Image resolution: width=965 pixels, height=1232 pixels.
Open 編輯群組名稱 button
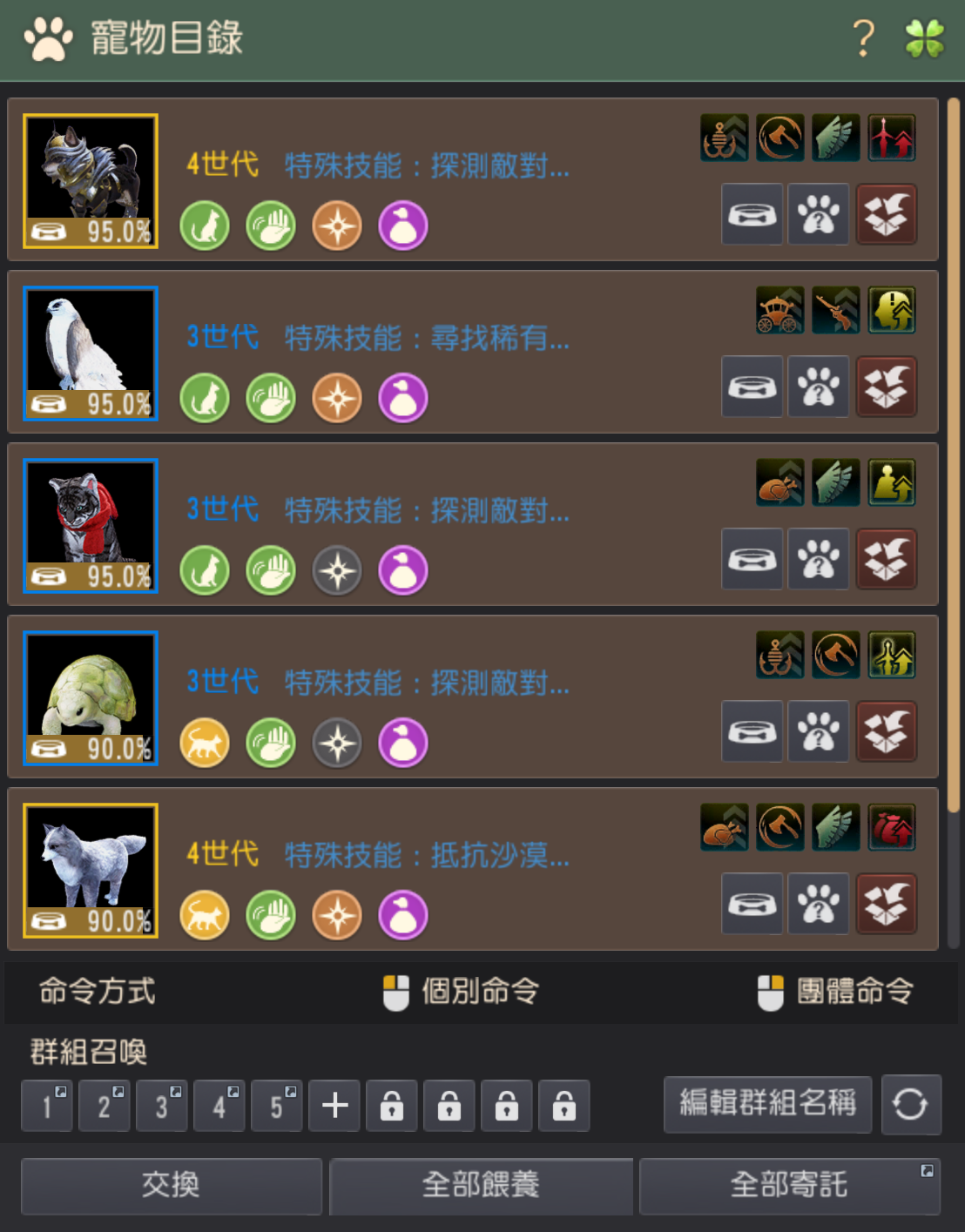coord(767,1104)
